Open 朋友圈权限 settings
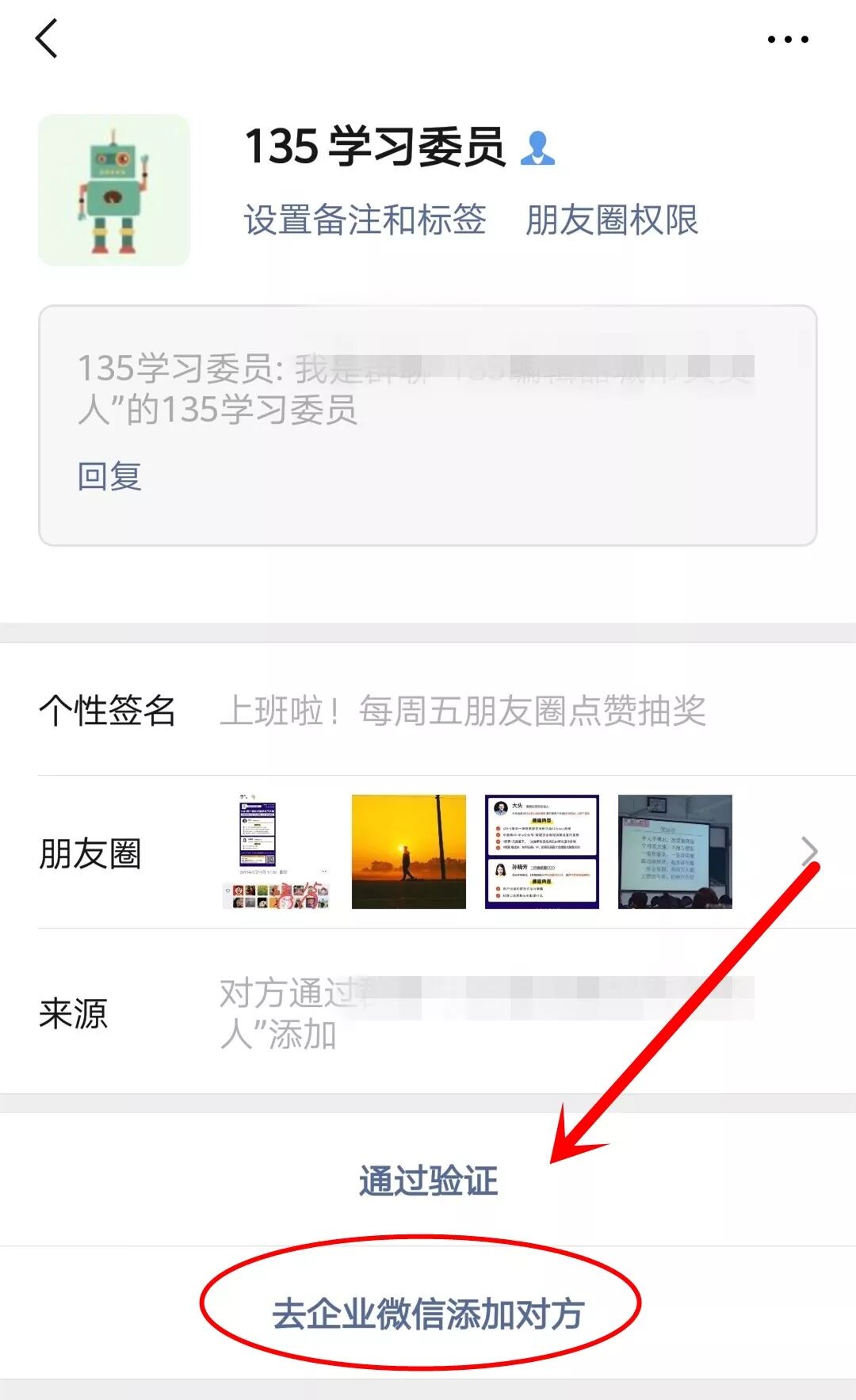 pyautogui.click(x=611, y=220)
